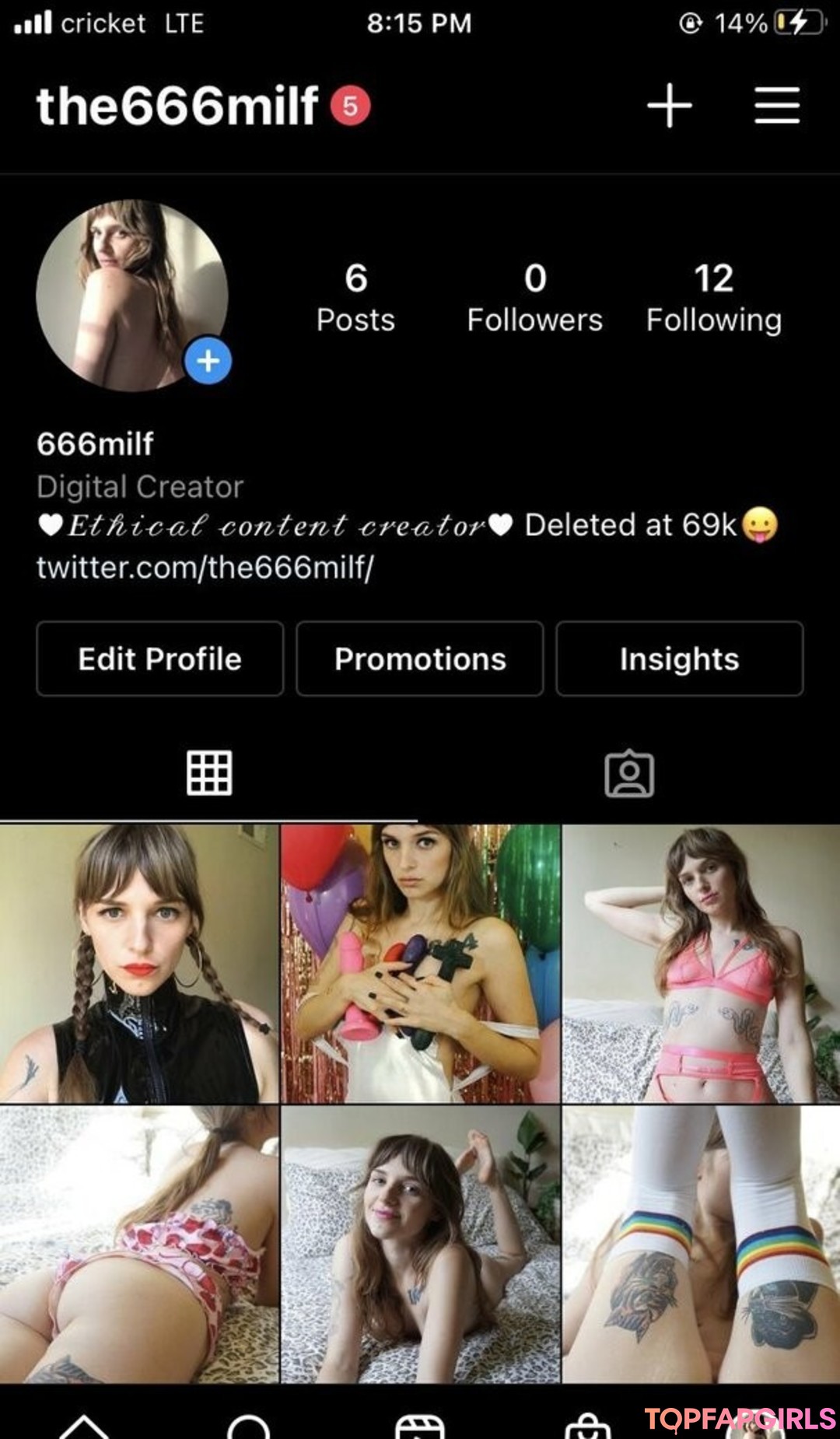The width and height of the screenshot is (840, 1439).
Task: Open Promotions
Action: point(420,659)
